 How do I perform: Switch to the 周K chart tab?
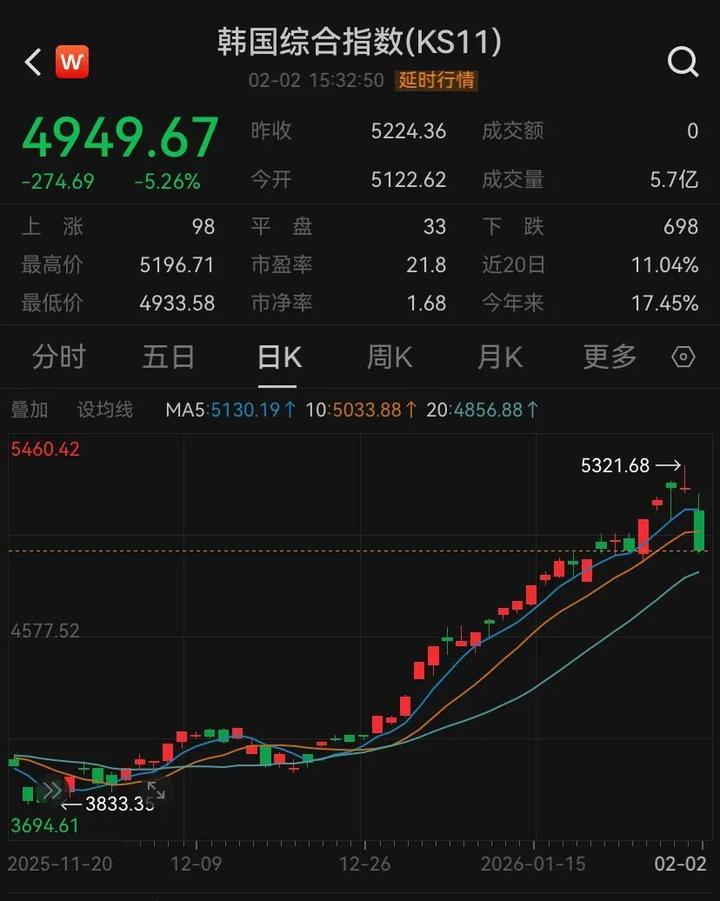point(389,357)
